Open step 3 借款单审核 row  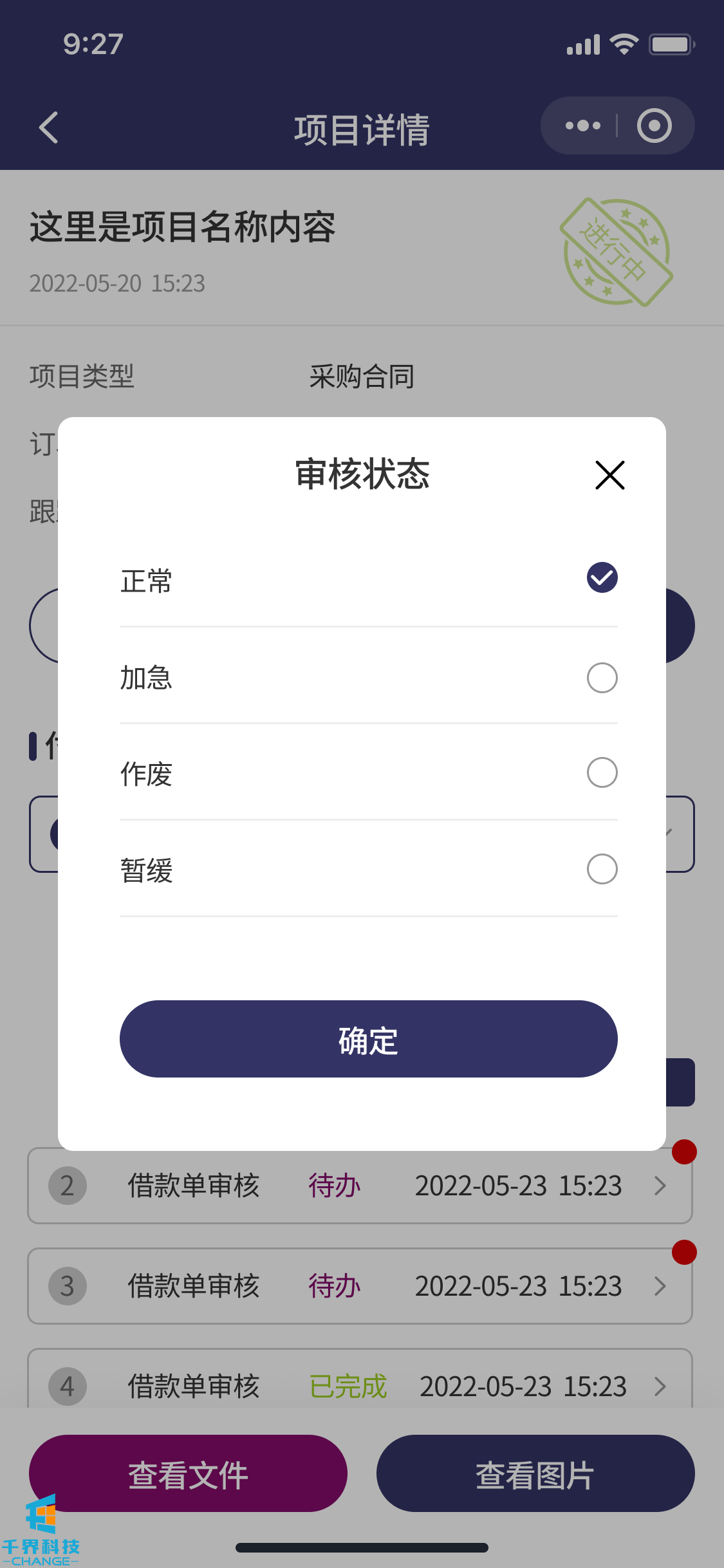(x=359, y=1286)
